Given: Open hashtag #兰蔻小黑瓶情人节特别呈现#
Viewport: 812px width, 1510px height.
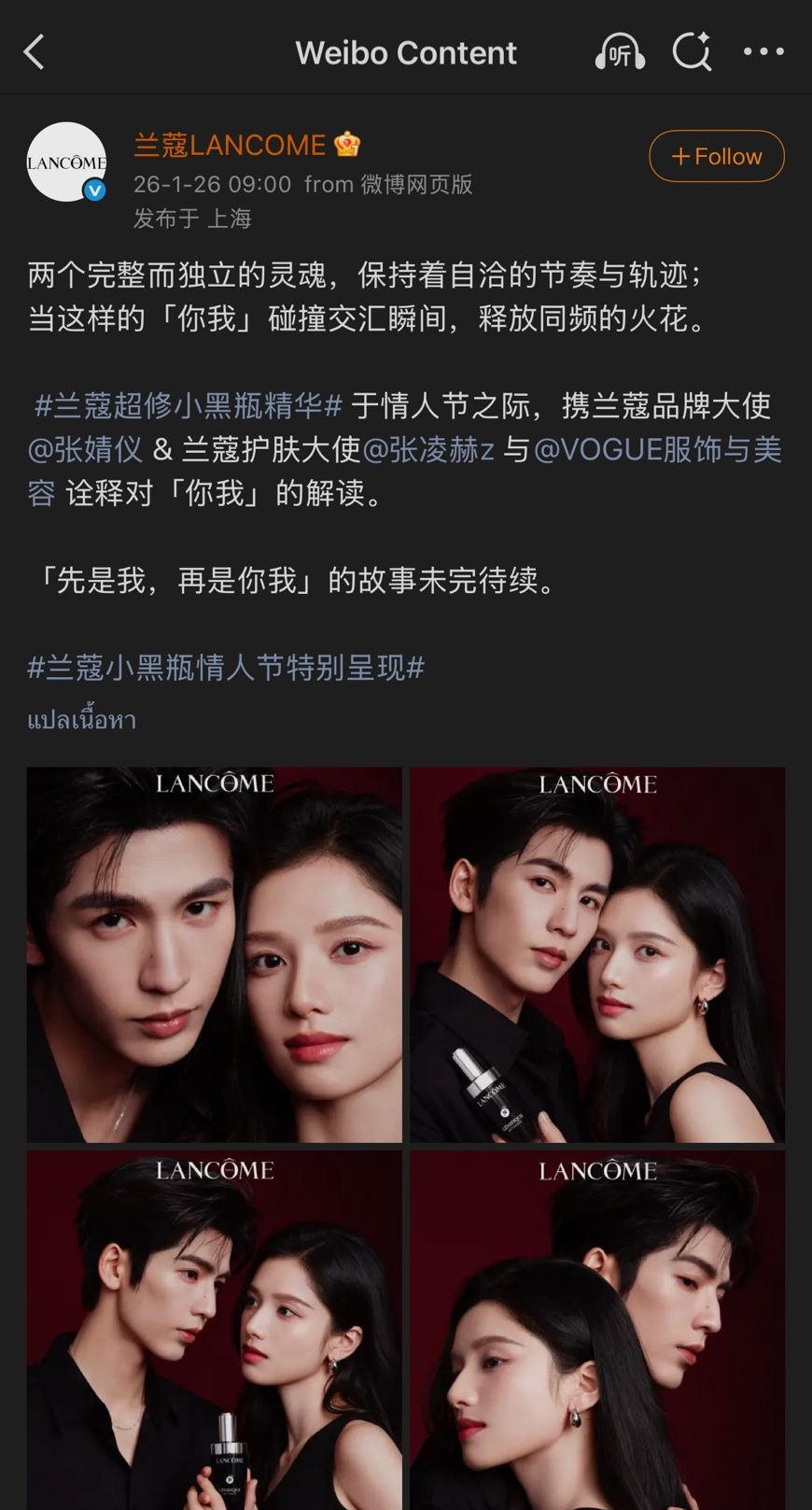Looking at the screenshot, I should tap(226, 667).
